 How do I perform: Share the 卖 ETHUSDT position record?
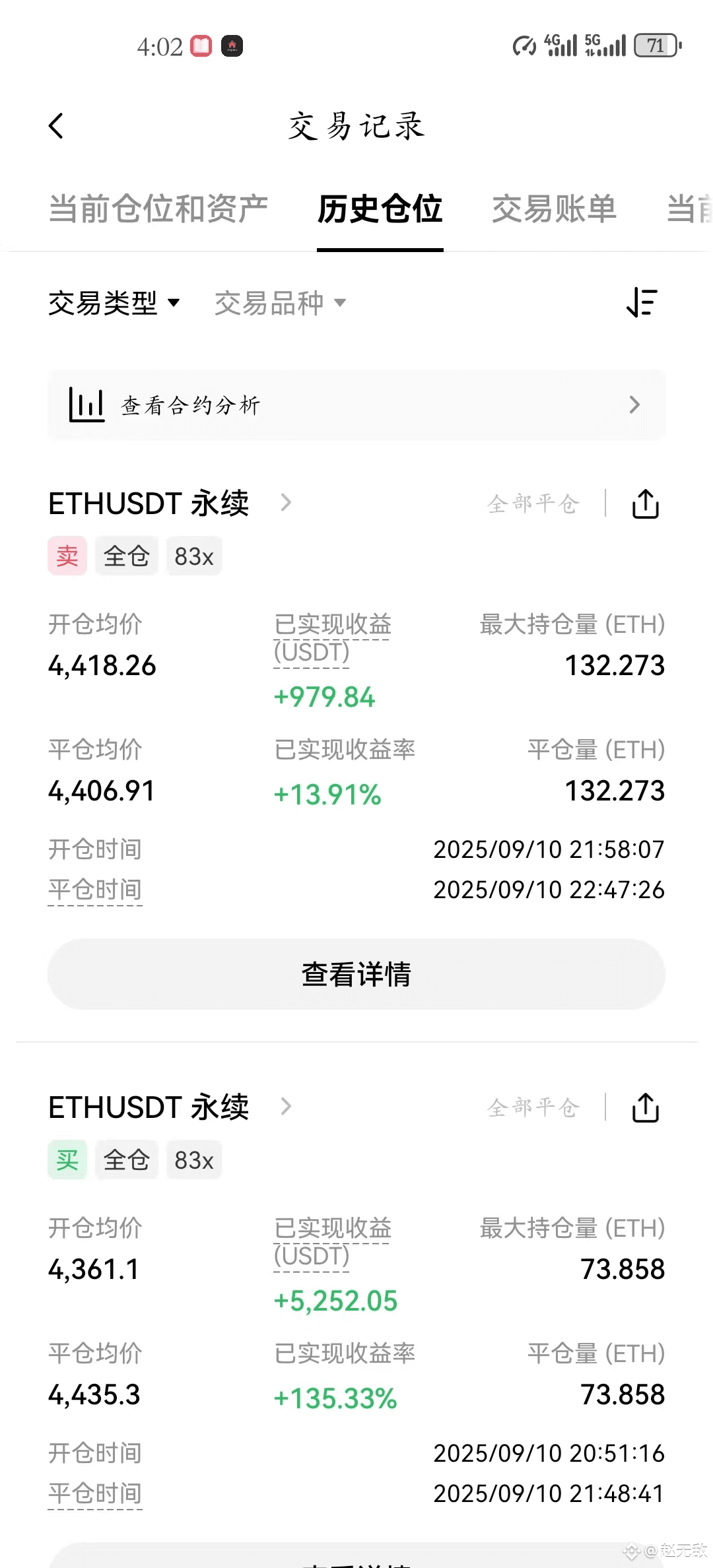tap(645, 504)
